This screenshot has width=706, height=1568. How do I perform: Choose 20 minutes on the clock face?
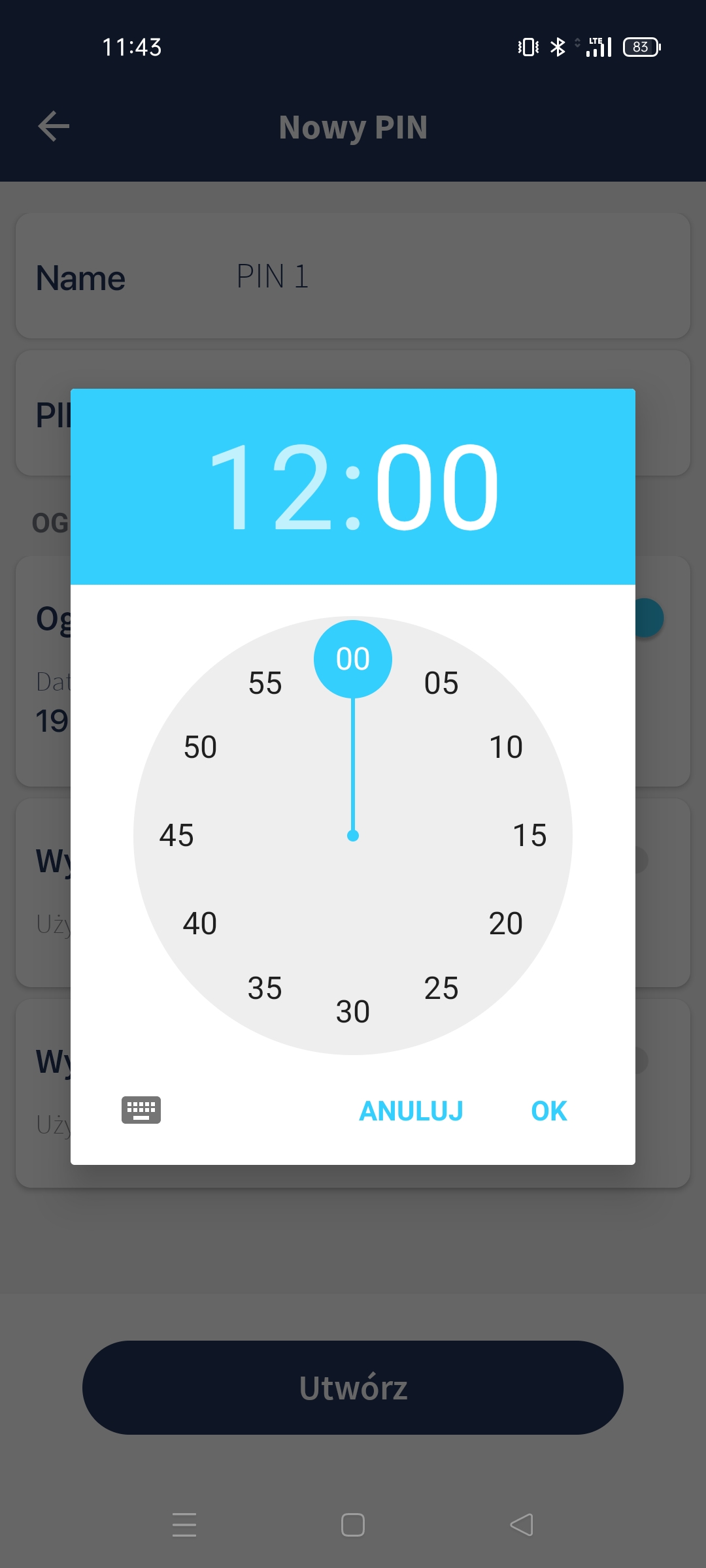(x=506, y=923)
